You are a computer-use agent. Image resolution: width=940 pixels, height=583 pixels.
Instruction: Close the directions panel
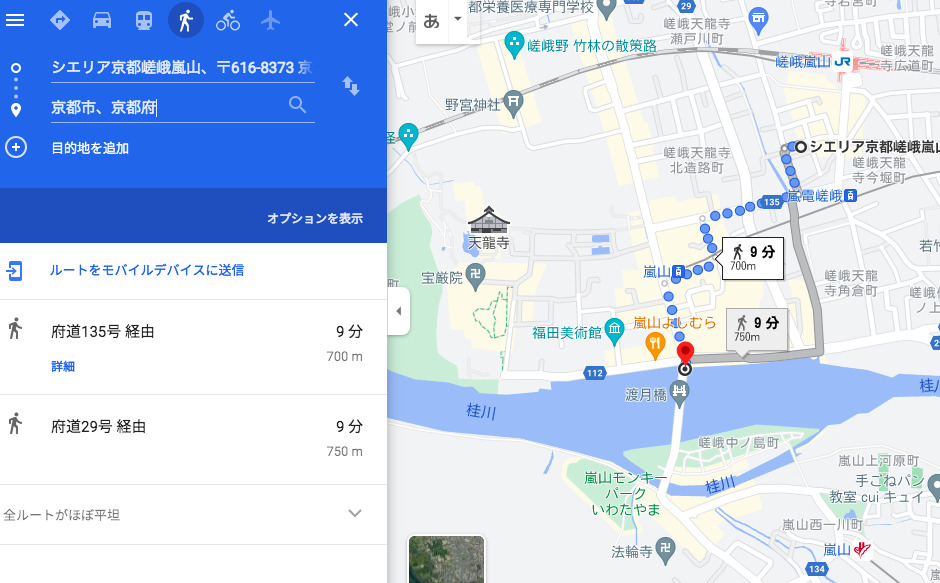351,20
